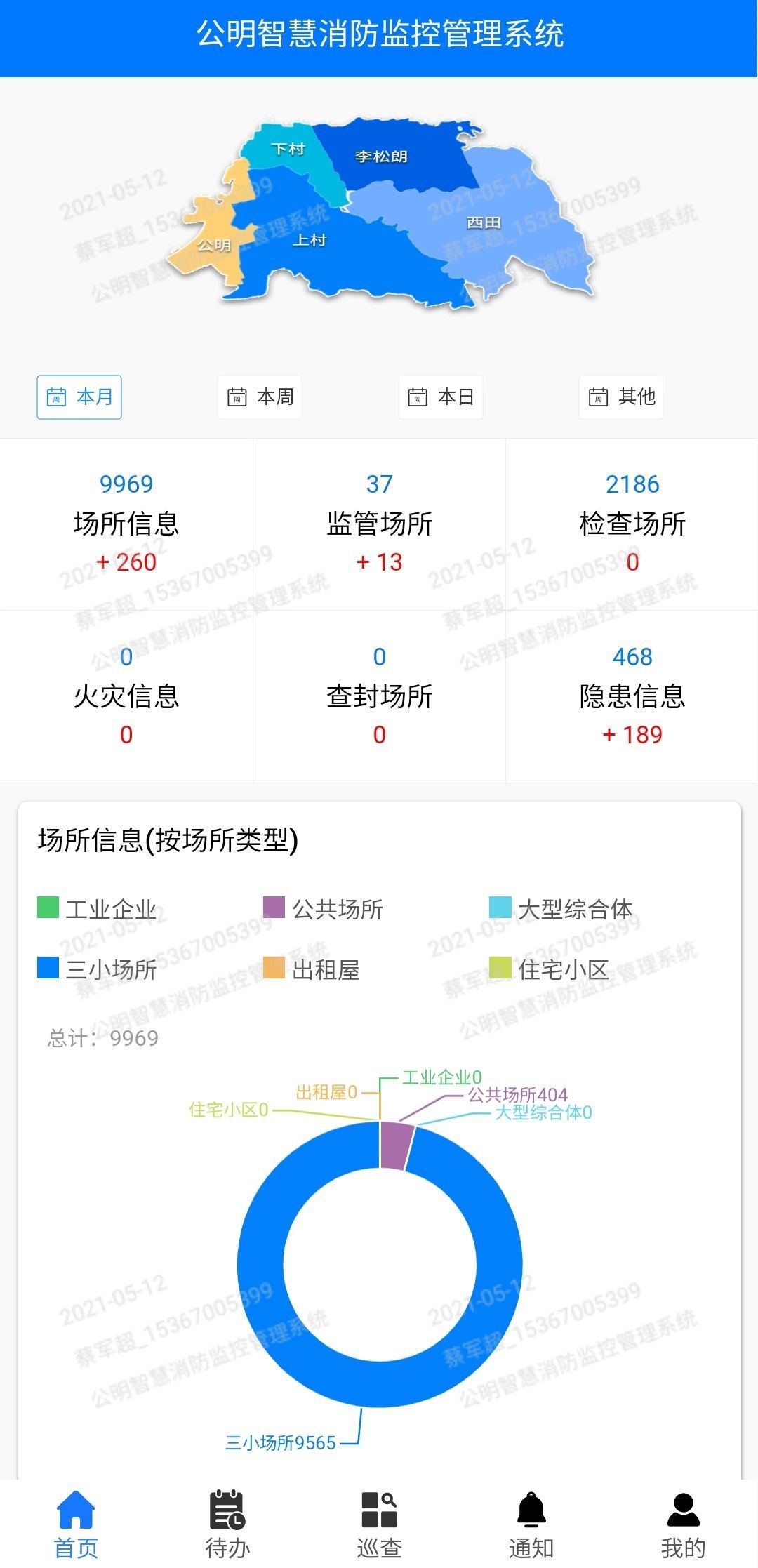Open the 我的 profile tab
Viewport: 758px width, 1568px height.
click(x=683, y=1523)
